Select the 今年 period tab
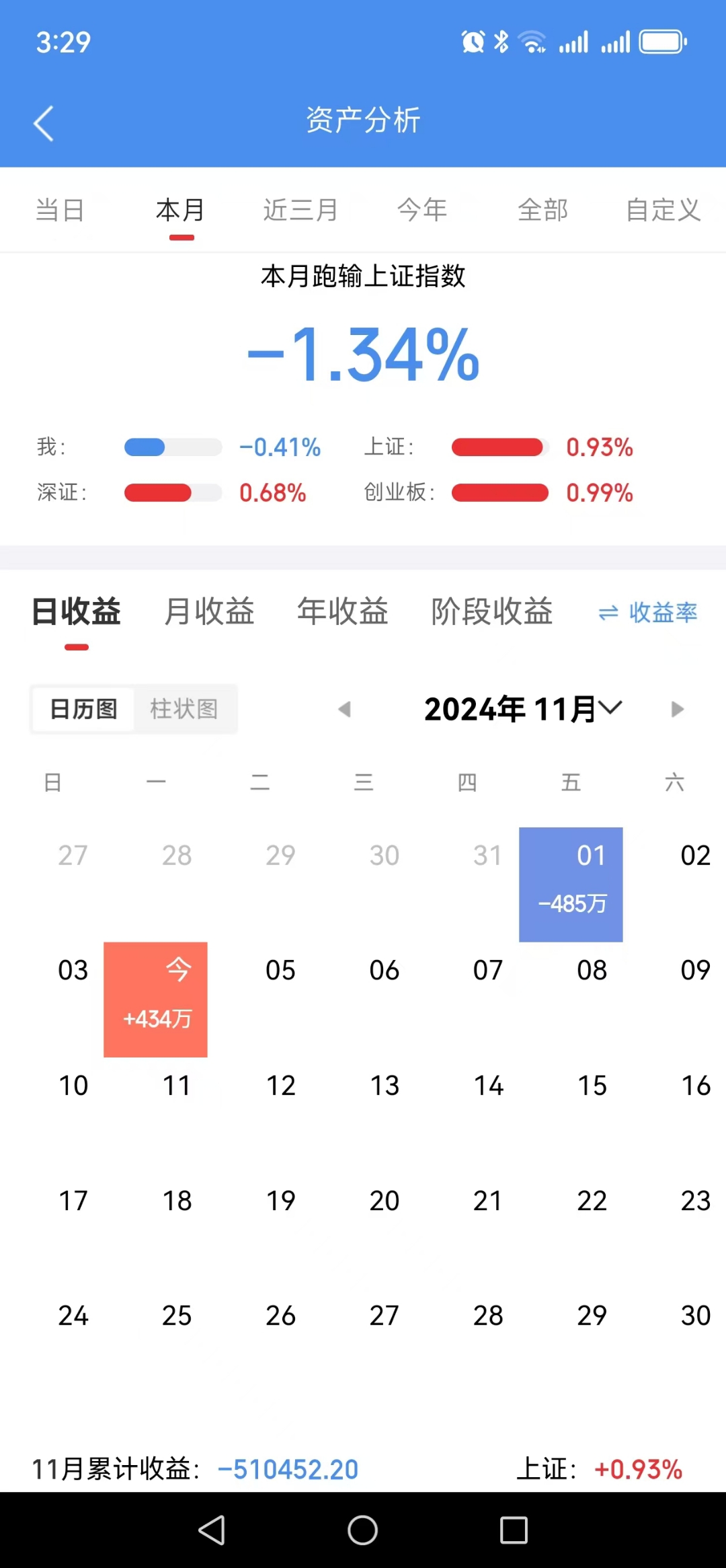 click(423, 209)
